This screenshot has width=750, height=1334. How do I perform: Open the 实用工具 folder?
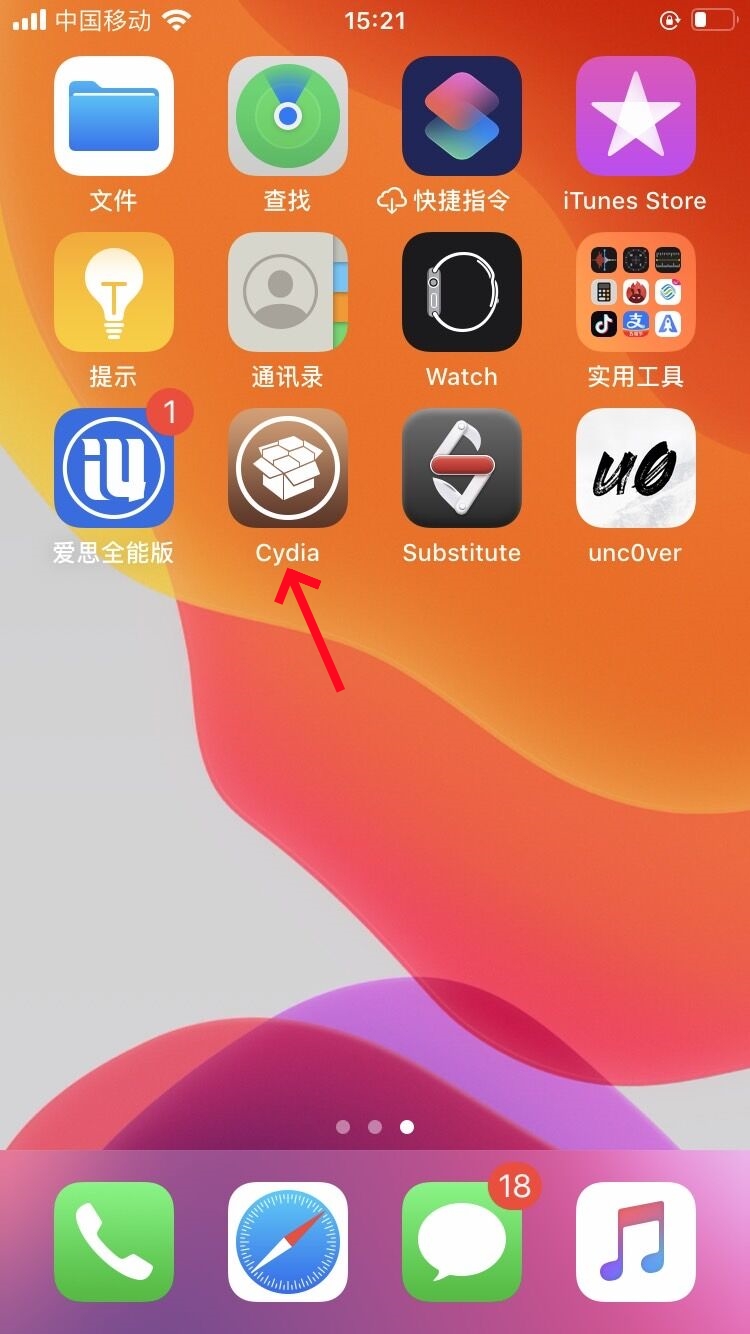pyautogui.click(x=636, y=292)
